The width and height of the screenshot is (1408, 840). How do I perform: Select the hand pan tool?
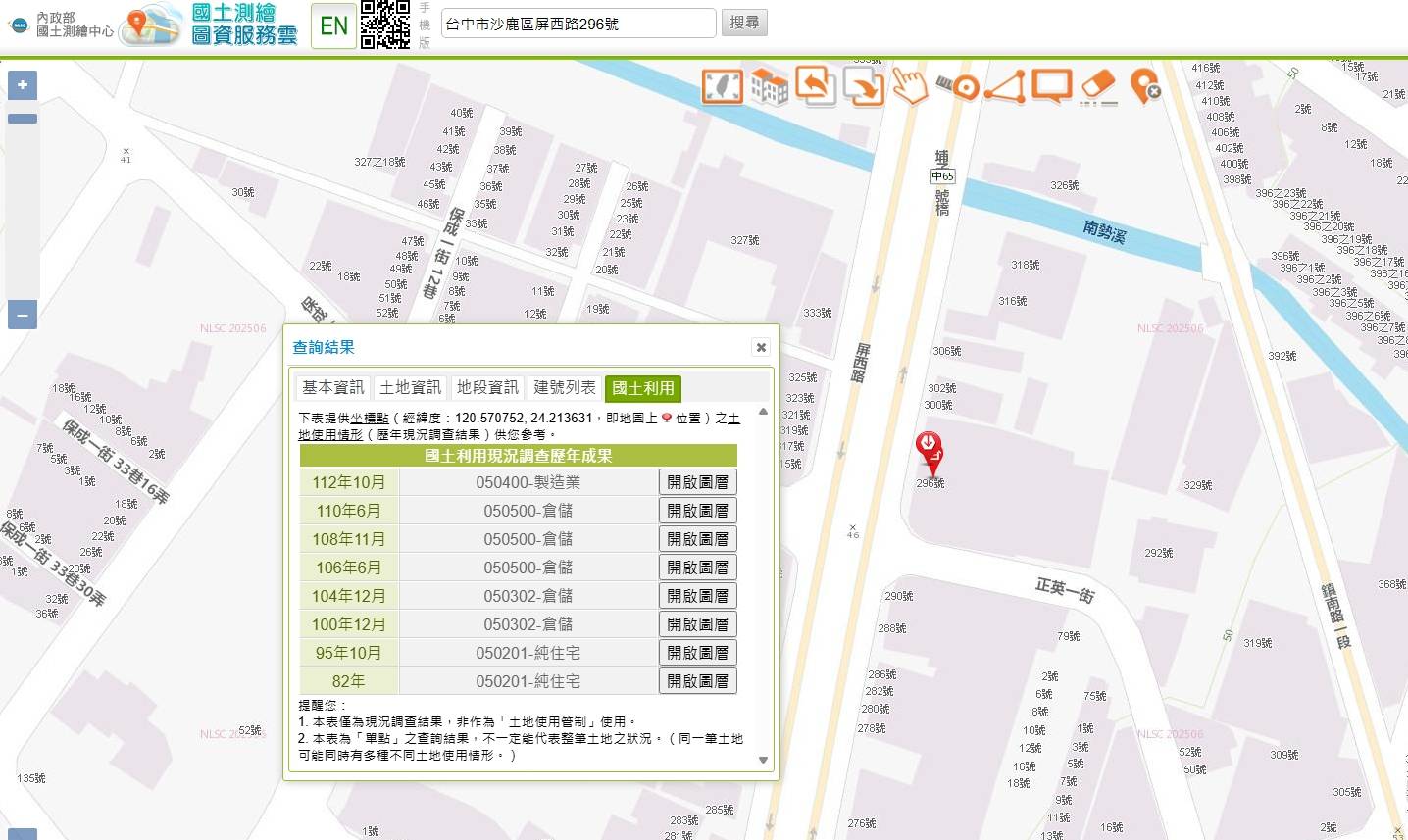coord(910,87)
